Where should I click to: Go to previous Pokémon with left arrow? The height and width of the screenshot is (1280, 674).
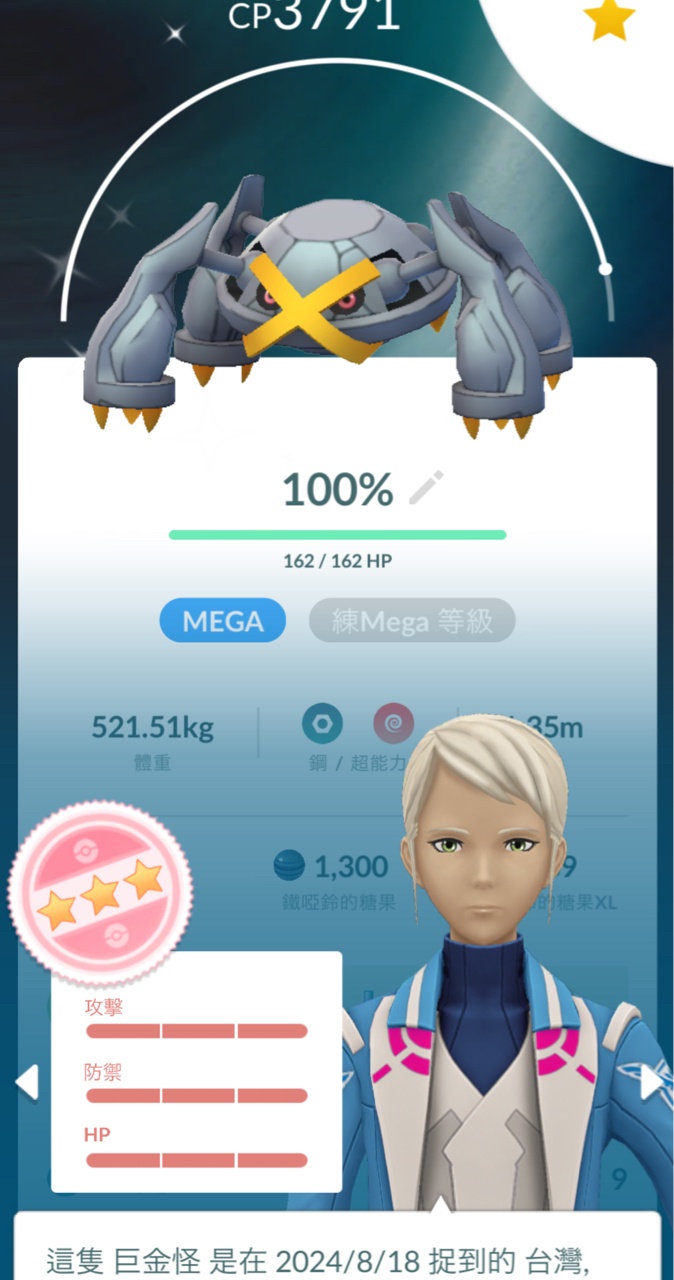26,1082
